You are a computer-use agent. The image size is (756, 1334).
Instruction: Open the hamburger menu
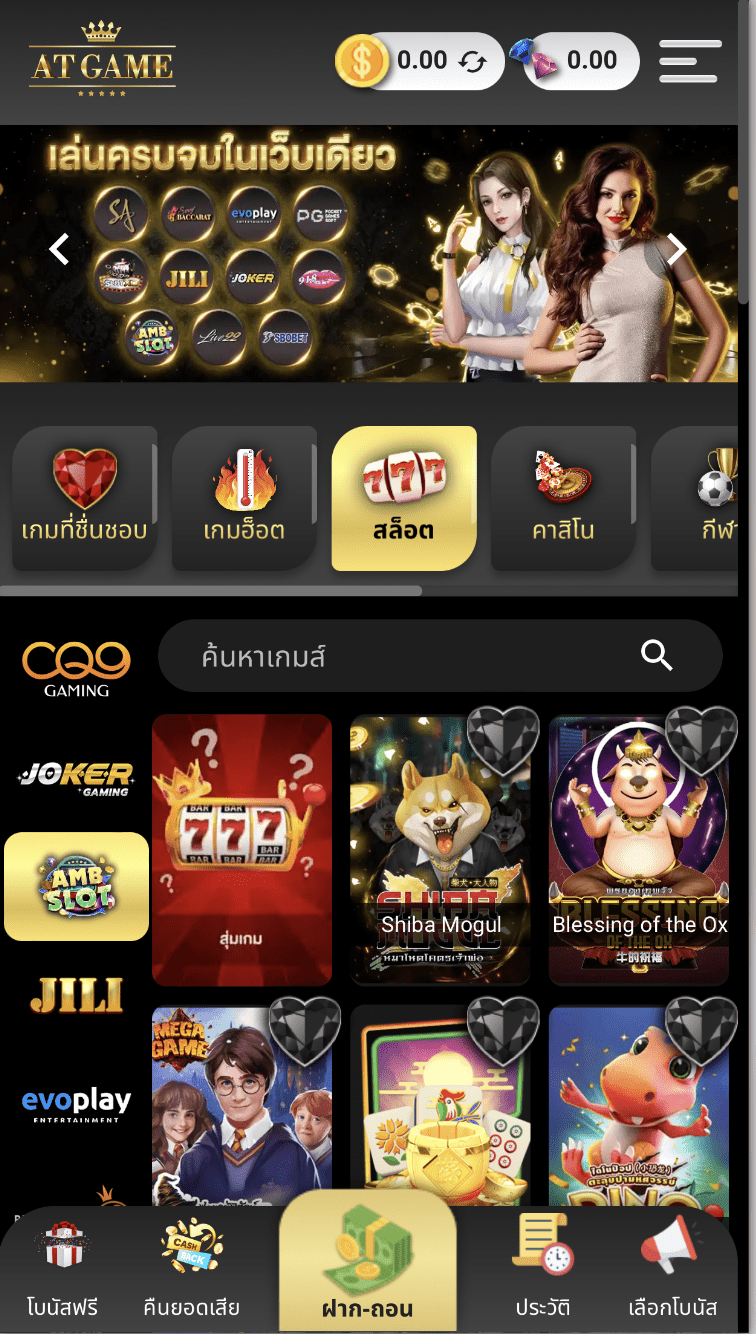pyautogui.click(x=690, y=62)
